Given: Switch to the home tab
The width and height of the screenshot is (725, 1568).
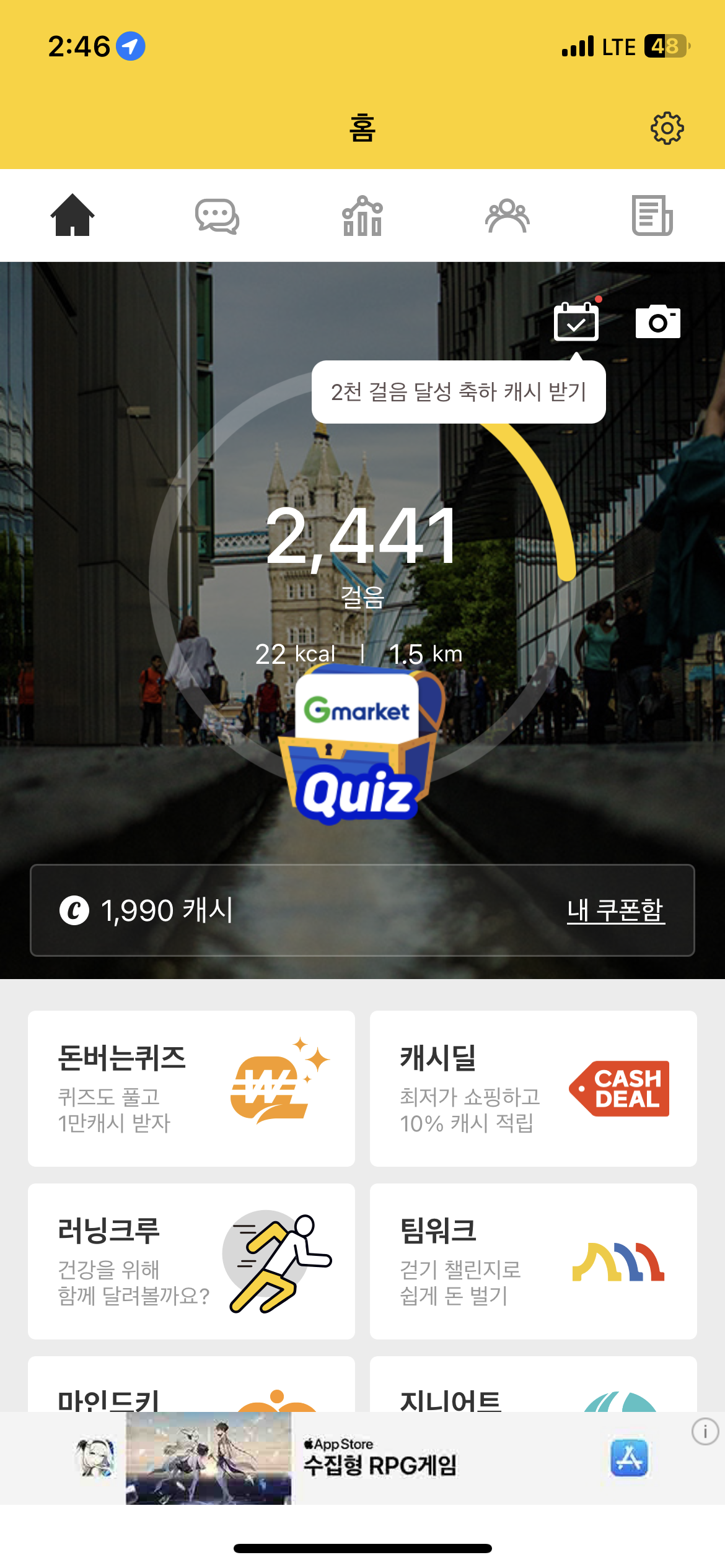Looking at the screenshot, I should (72, 215).
